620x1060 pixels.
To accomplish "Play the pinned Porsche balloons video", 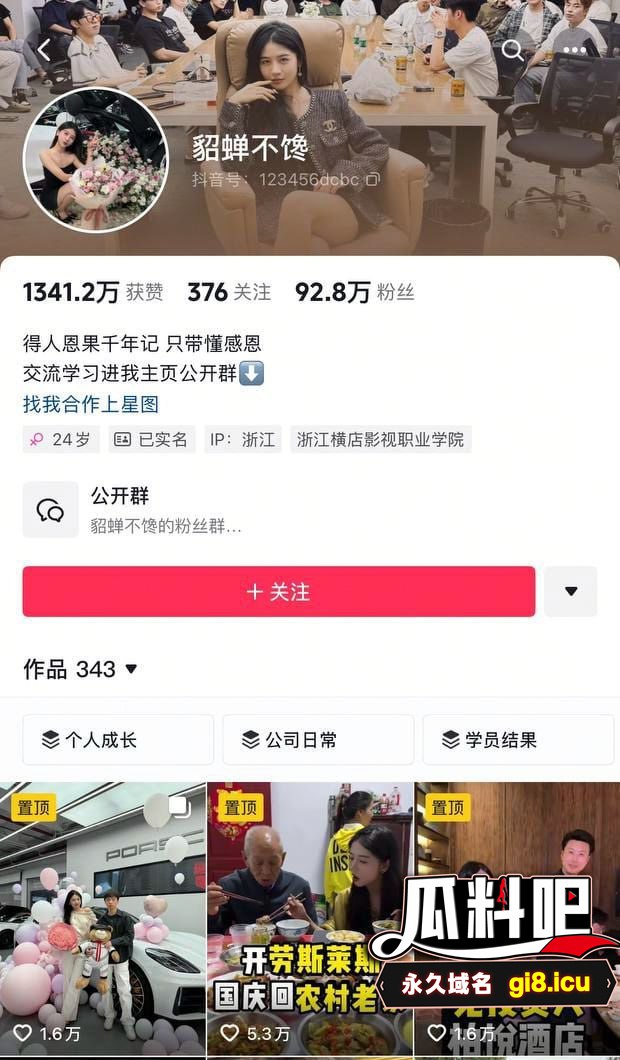I will [103, 920].
